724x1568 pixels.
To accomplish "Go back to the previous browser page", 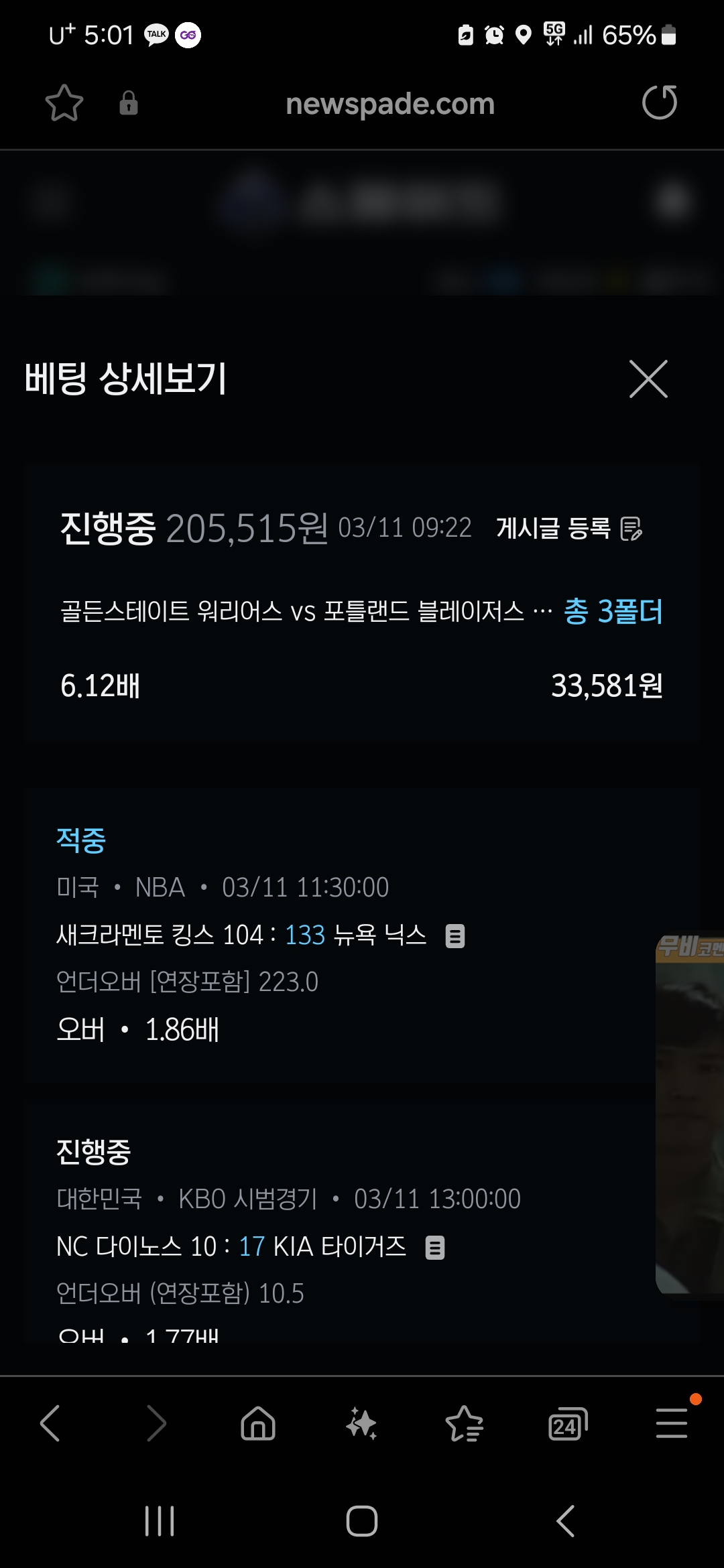I will (51, 1423).
